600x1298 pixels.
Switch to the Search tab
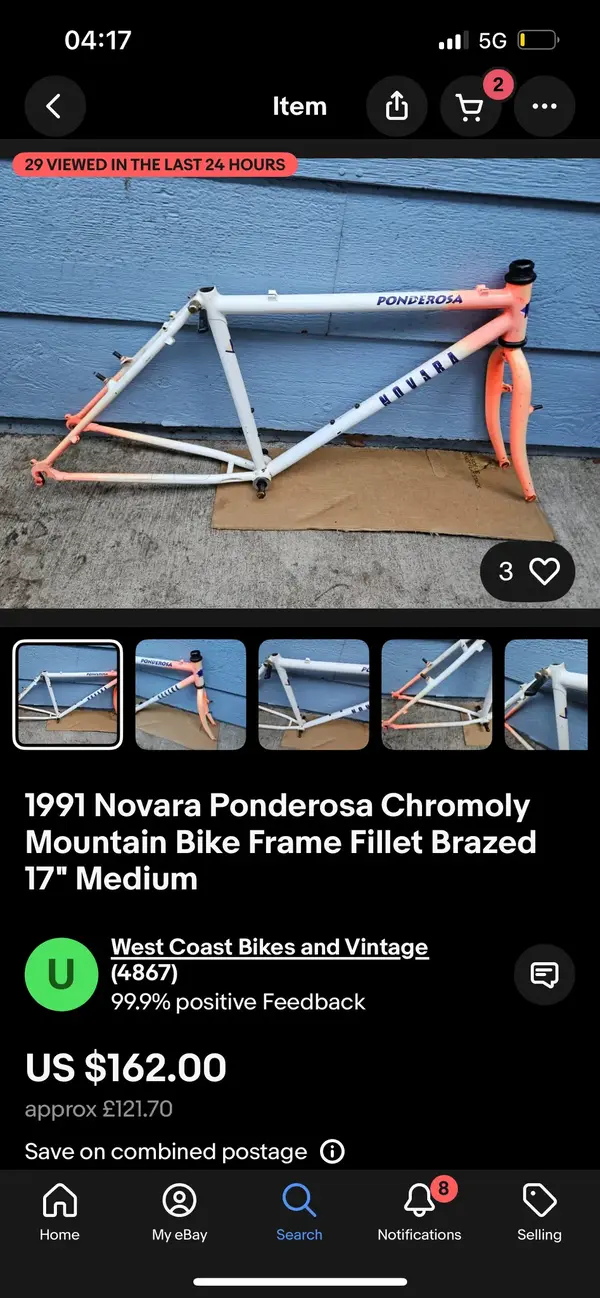coord(299,1211)
